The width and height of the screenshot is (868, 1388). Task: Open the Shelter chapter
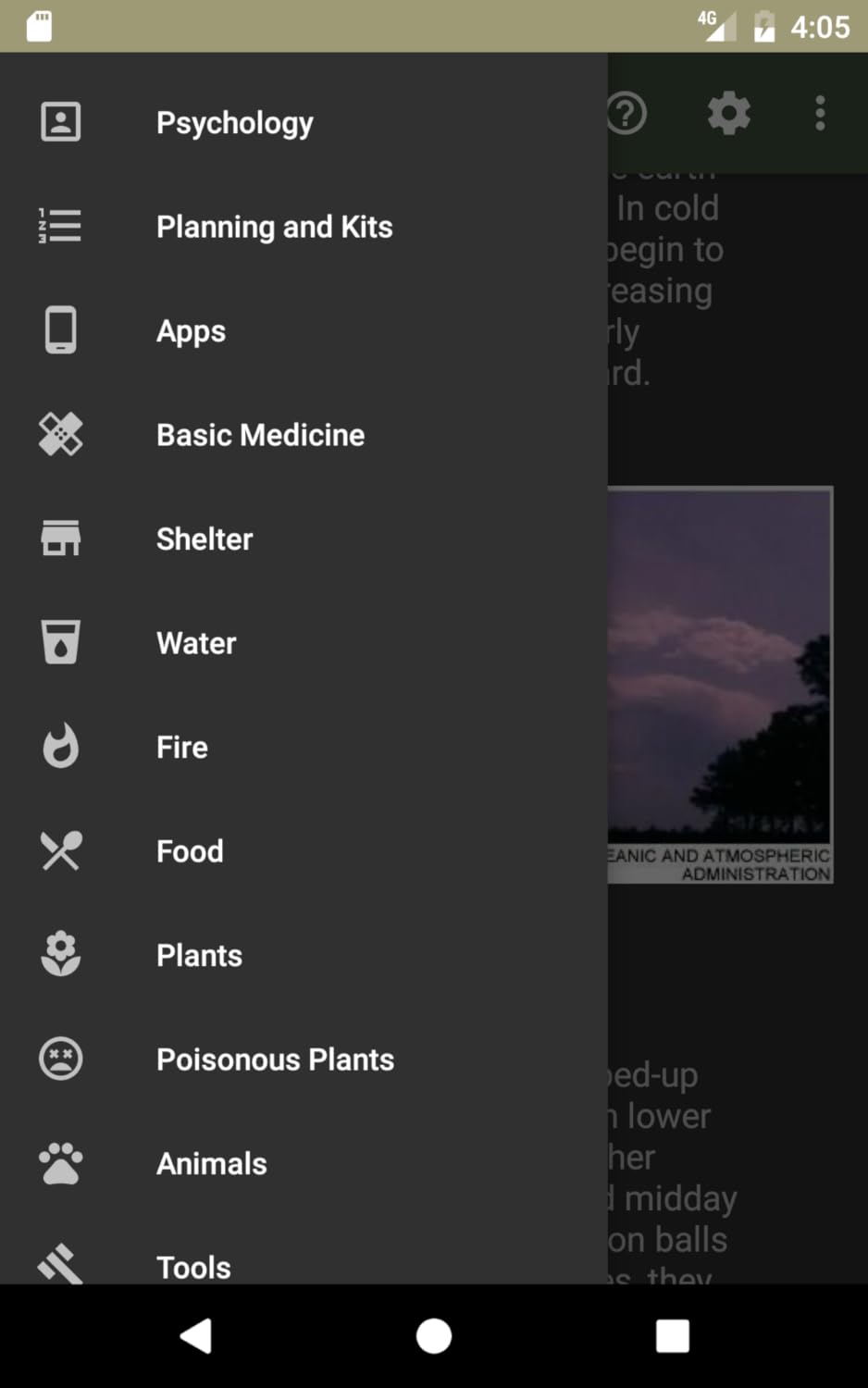point(205,539)
